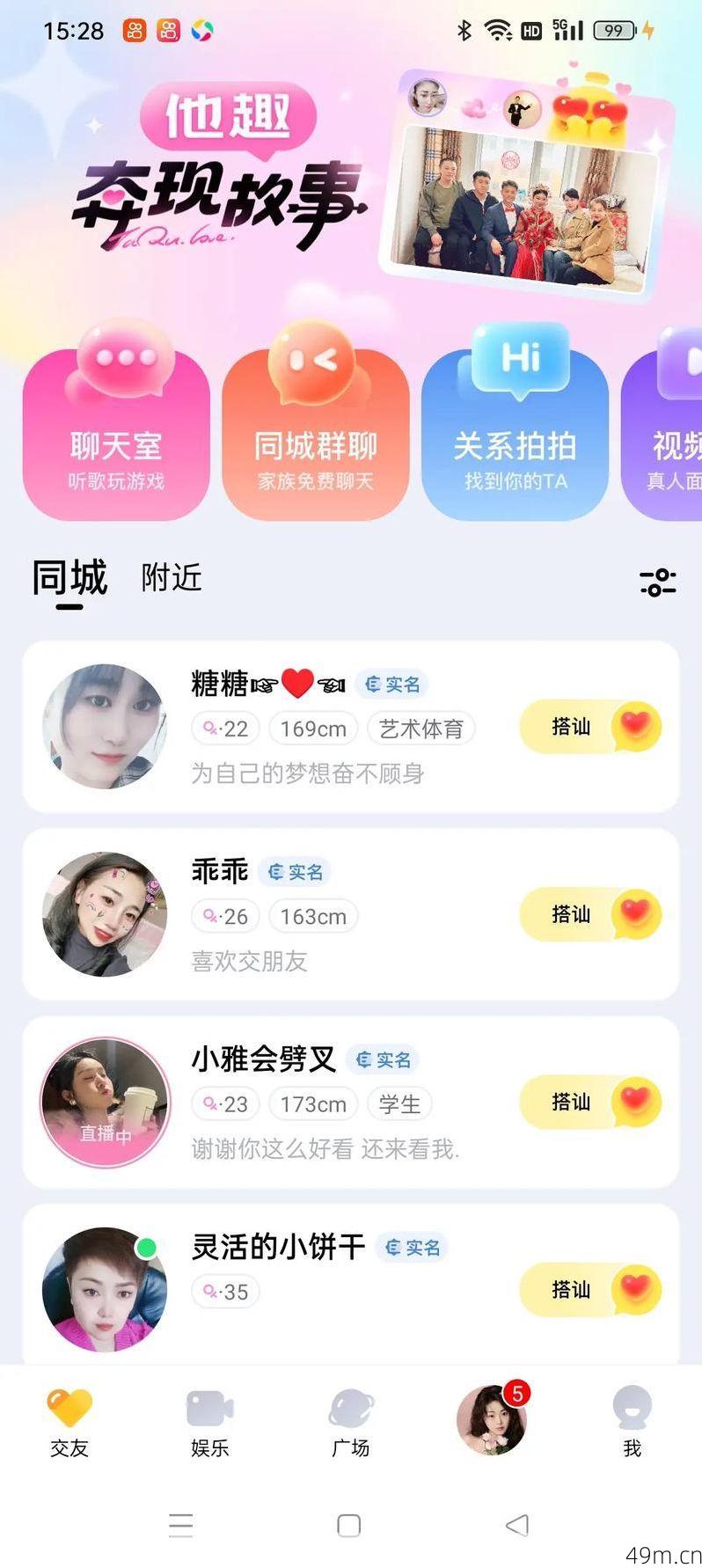Send 搭讪 to 乖乖

[x=589, y=914]
